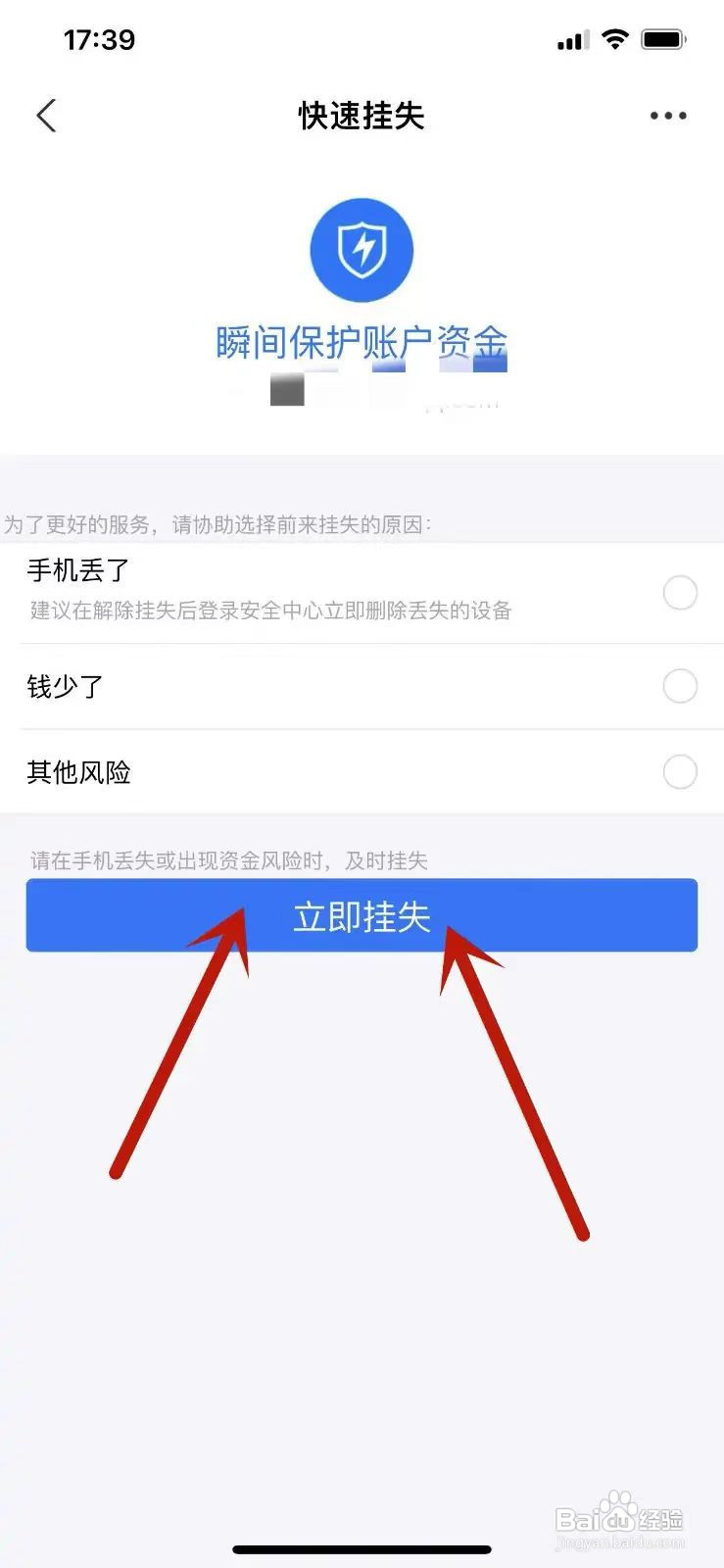Tap the 其他风险 reason label
724x1568 pixels.
[81, 772]
